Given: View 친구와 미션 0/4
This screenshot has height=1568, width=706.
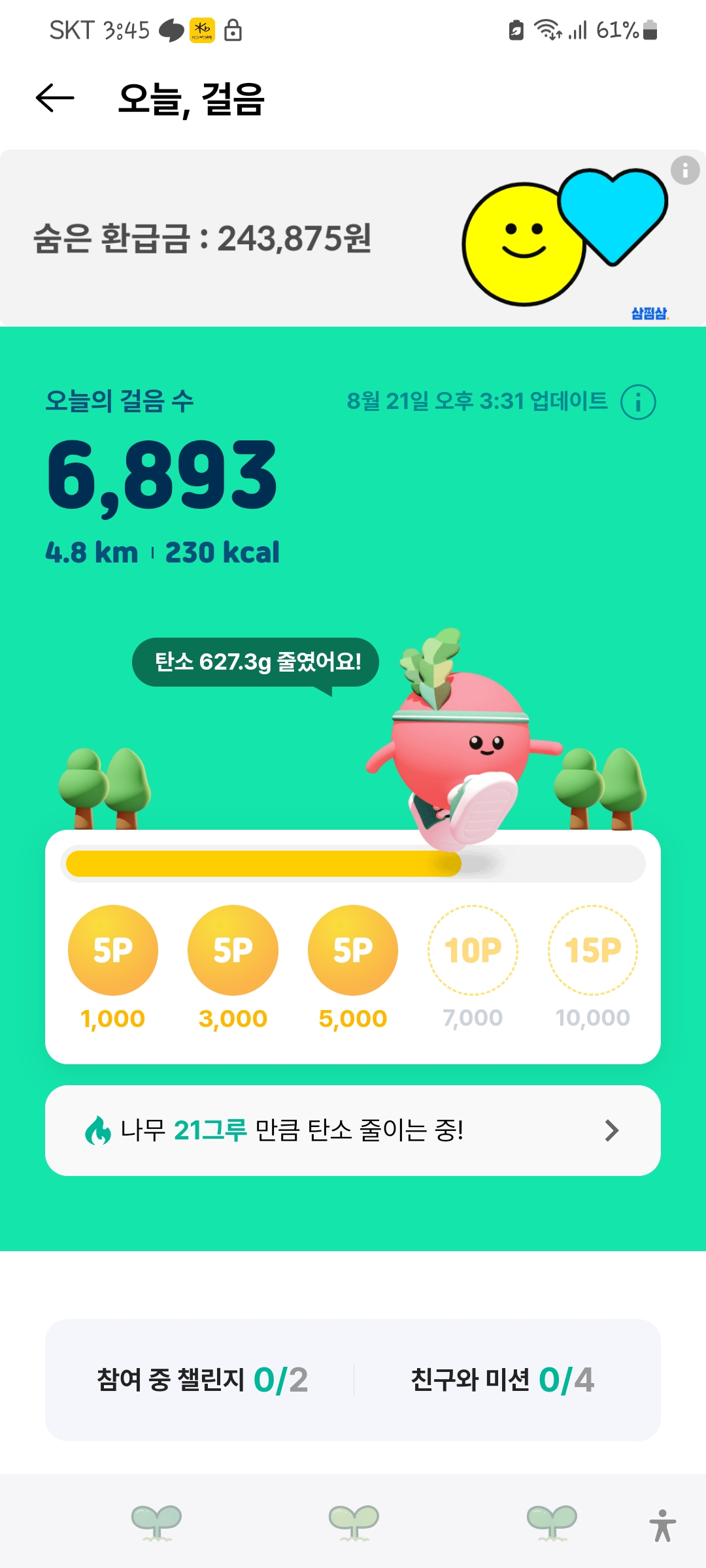Looking at the screenshot, I should point(502,1380).
